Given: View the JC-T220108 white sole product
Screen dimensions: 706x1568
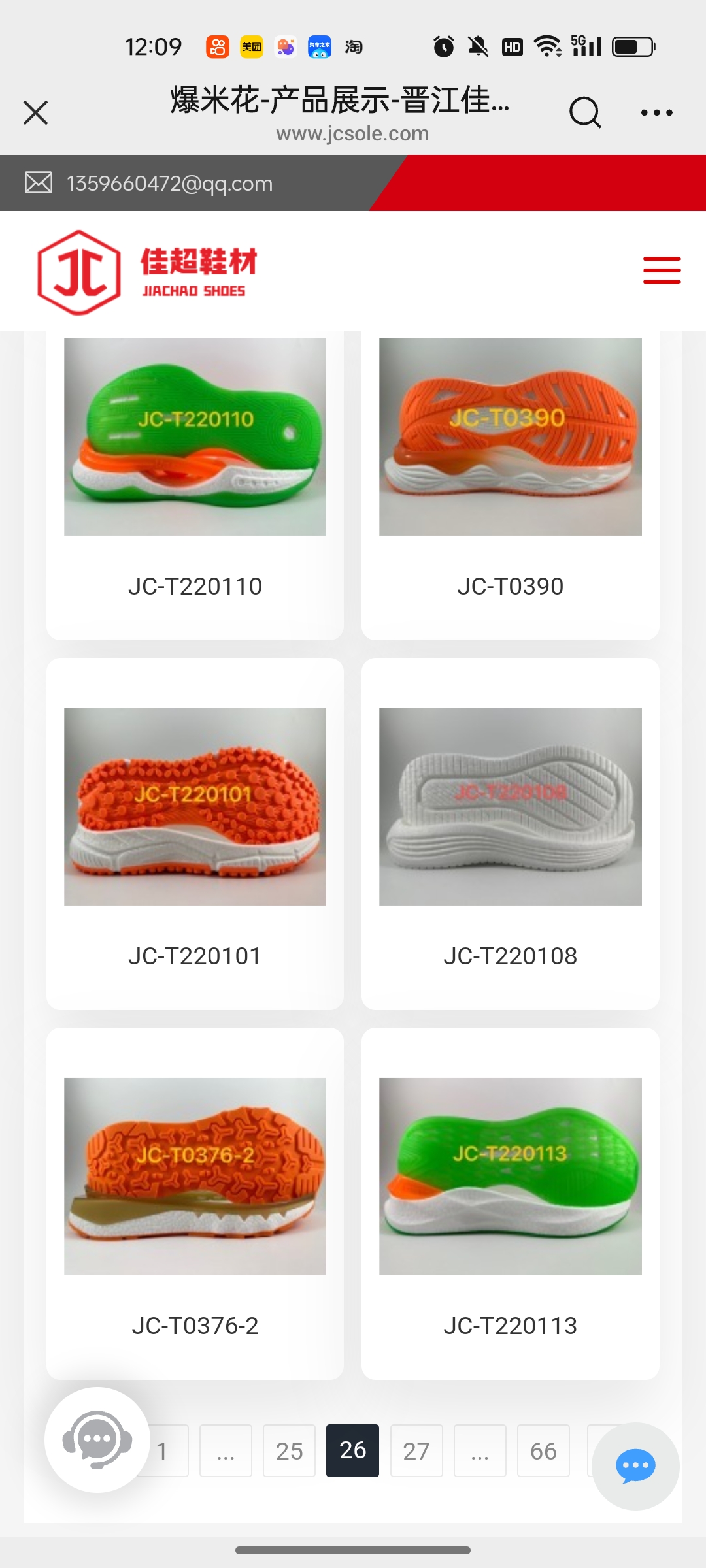Looking at the screenshot, I should point(510,833).
